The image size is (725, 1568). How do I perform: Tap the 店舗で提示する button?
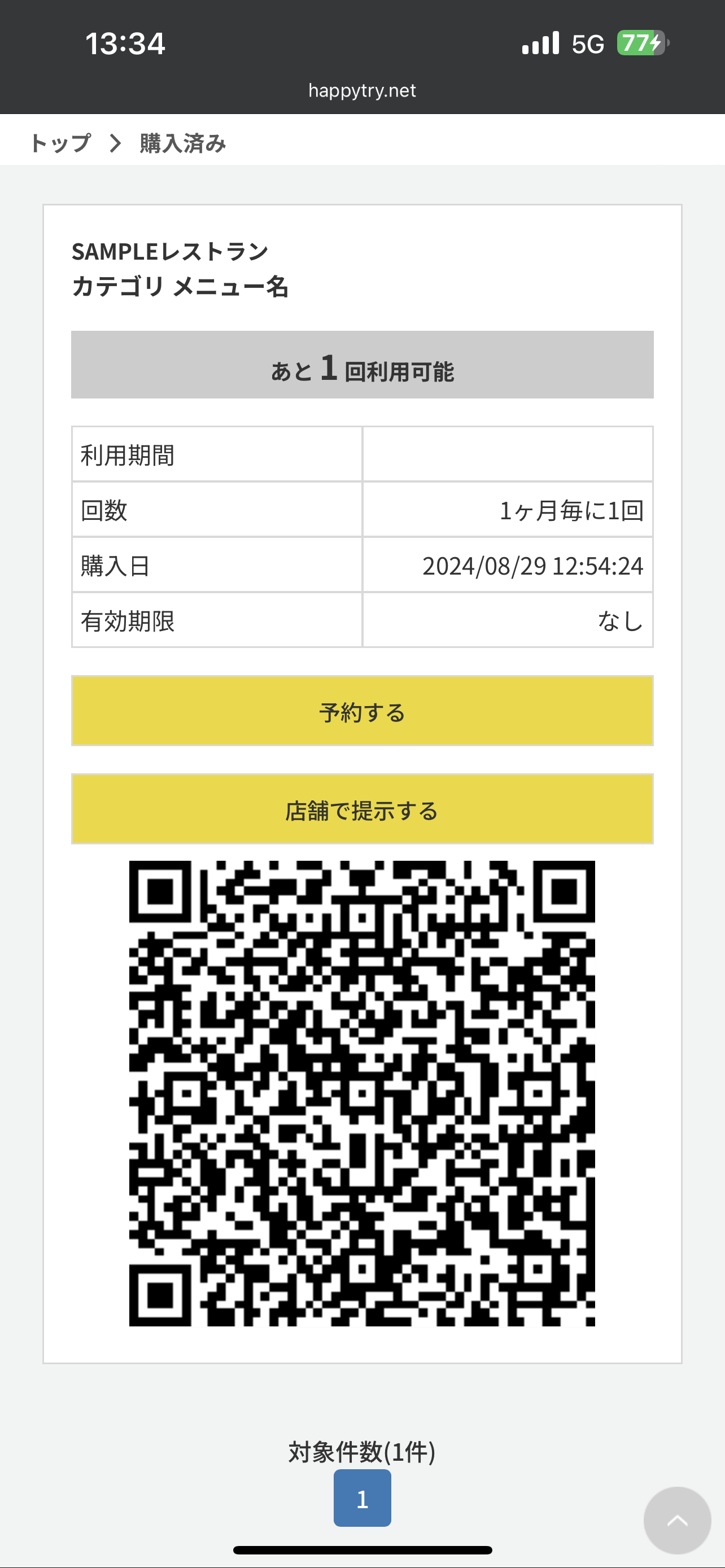pyautogui.click(x=362, y=809)
